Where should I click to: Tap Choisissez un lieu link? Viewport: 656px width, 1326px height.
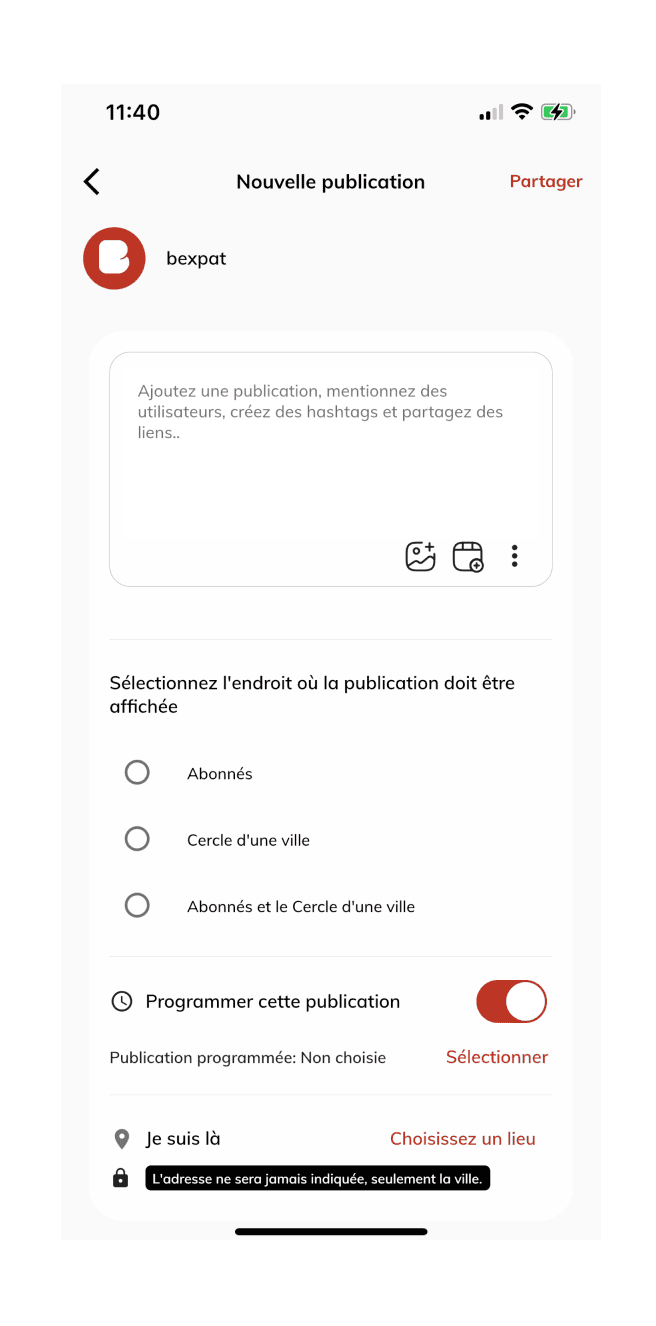point(462,1138)
